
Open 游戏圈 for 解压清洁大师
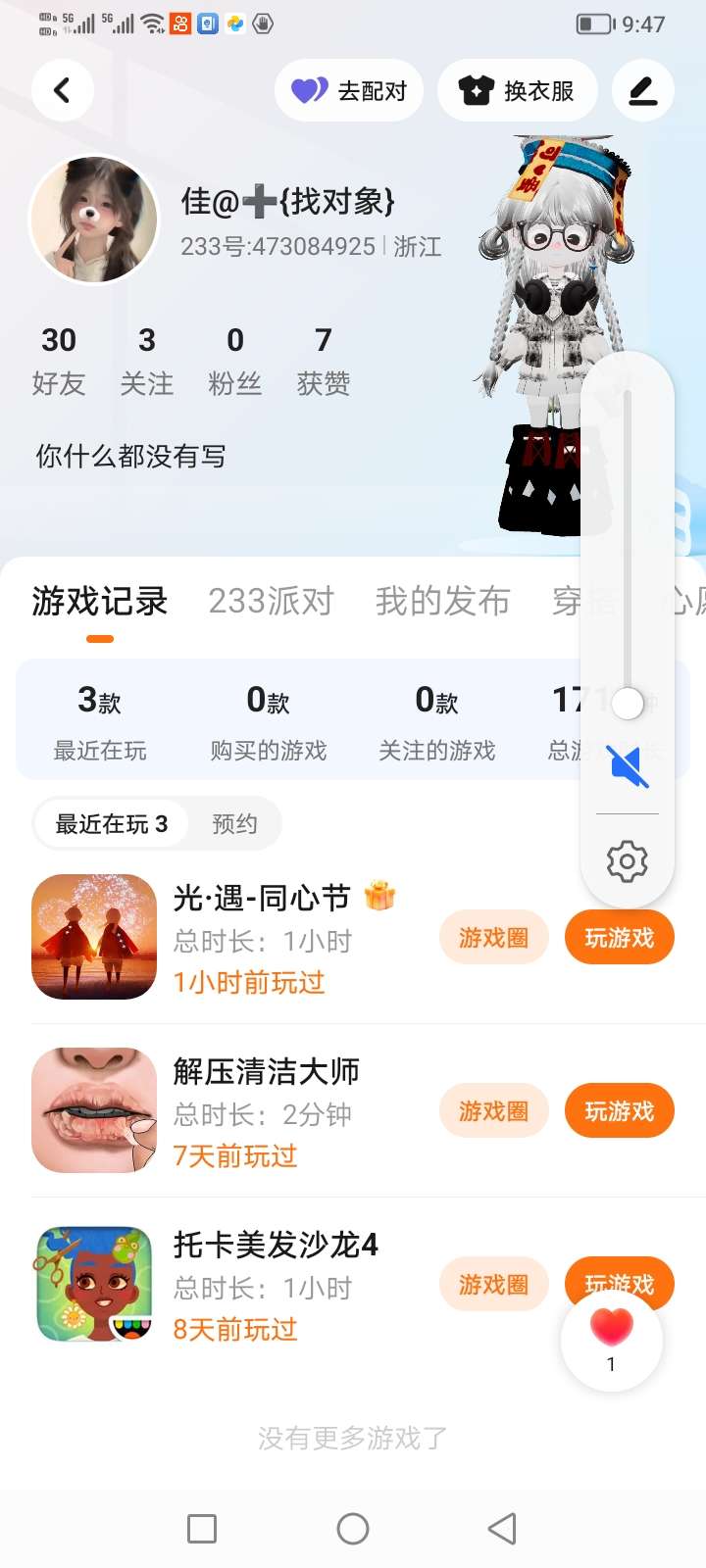pos(493,1111)
